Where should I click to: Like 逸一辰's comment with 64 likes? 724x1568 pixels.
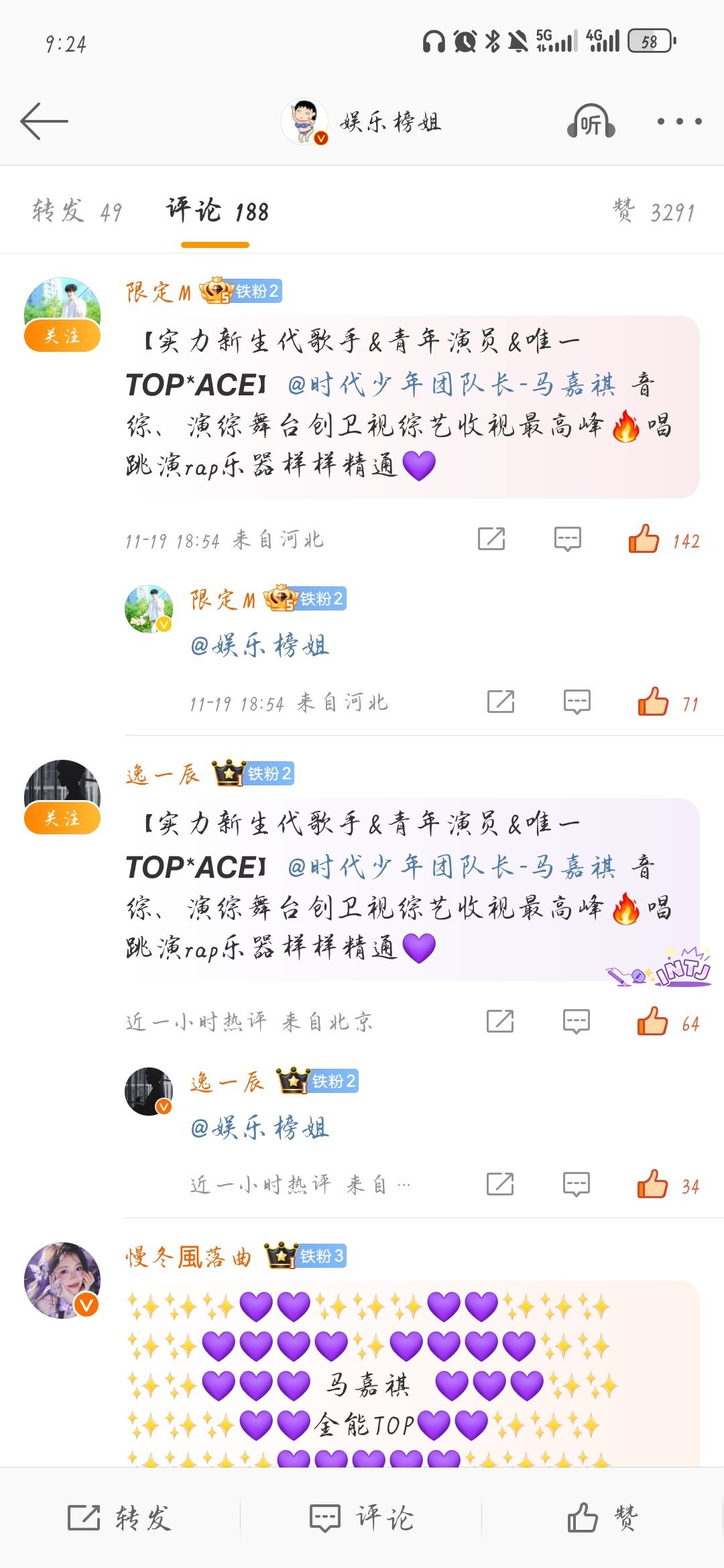[652, 1022]
